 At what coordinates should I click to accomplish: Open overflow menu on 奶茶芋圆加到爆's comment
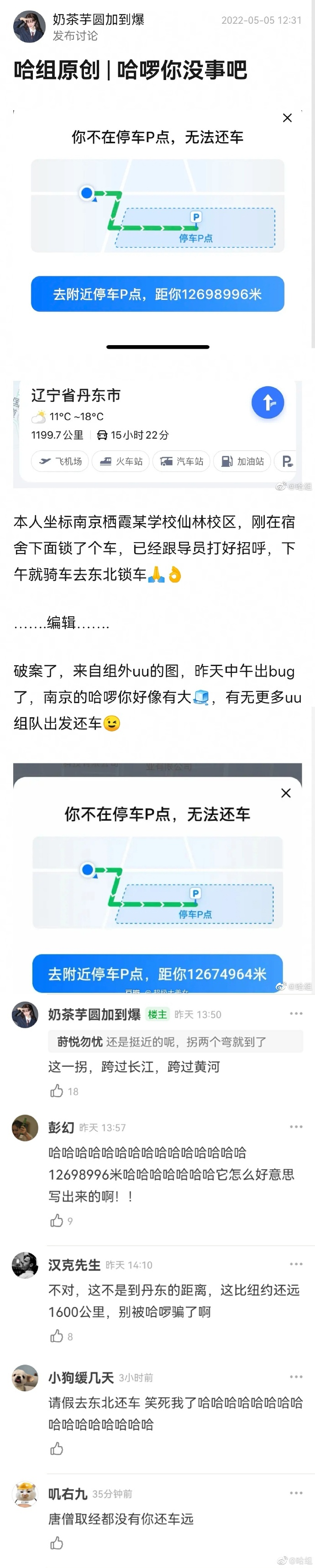click(x=295, y=1013)
